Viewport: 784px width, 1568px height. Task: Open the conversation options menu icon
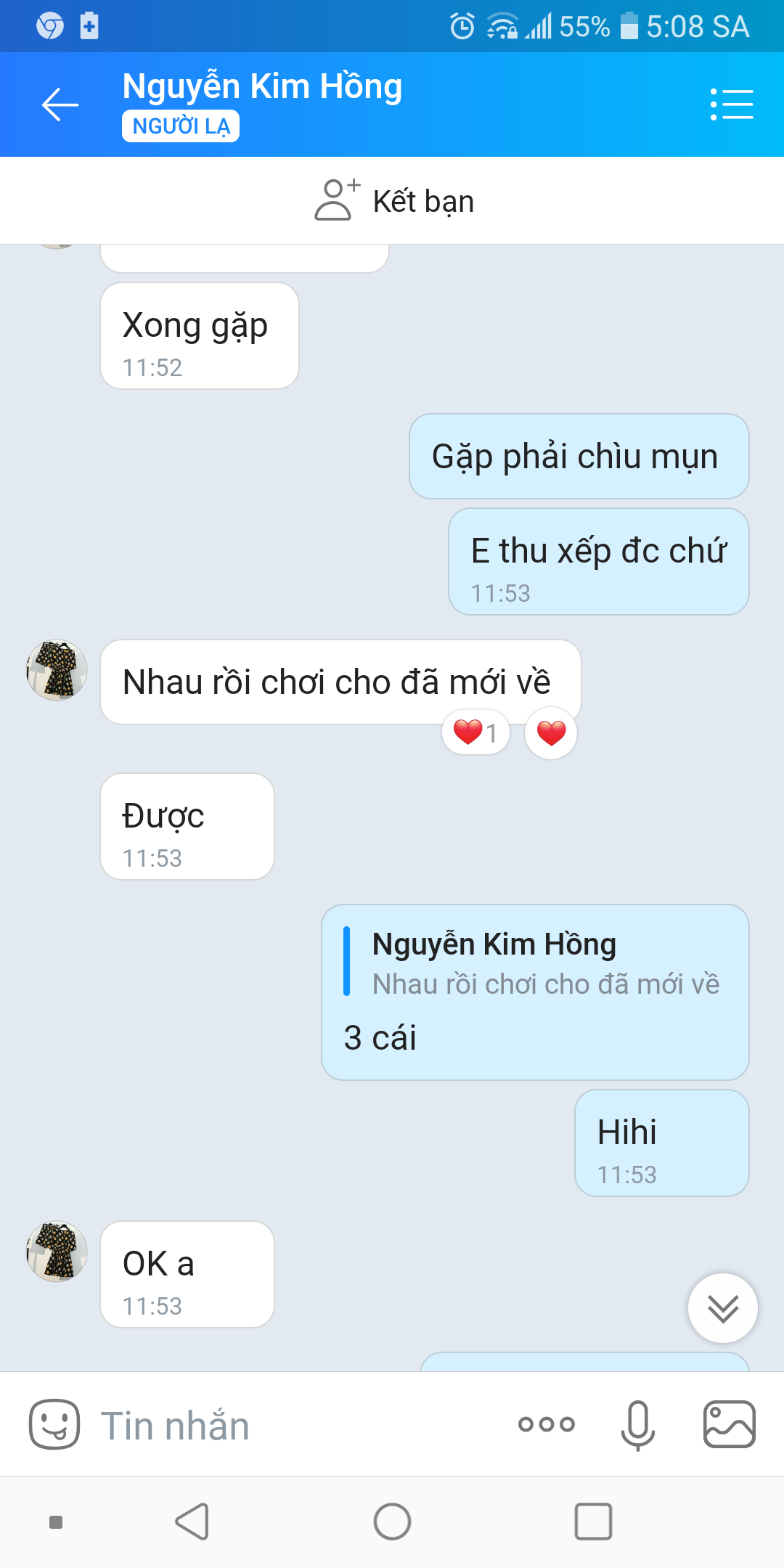click(x=731, y=105)
